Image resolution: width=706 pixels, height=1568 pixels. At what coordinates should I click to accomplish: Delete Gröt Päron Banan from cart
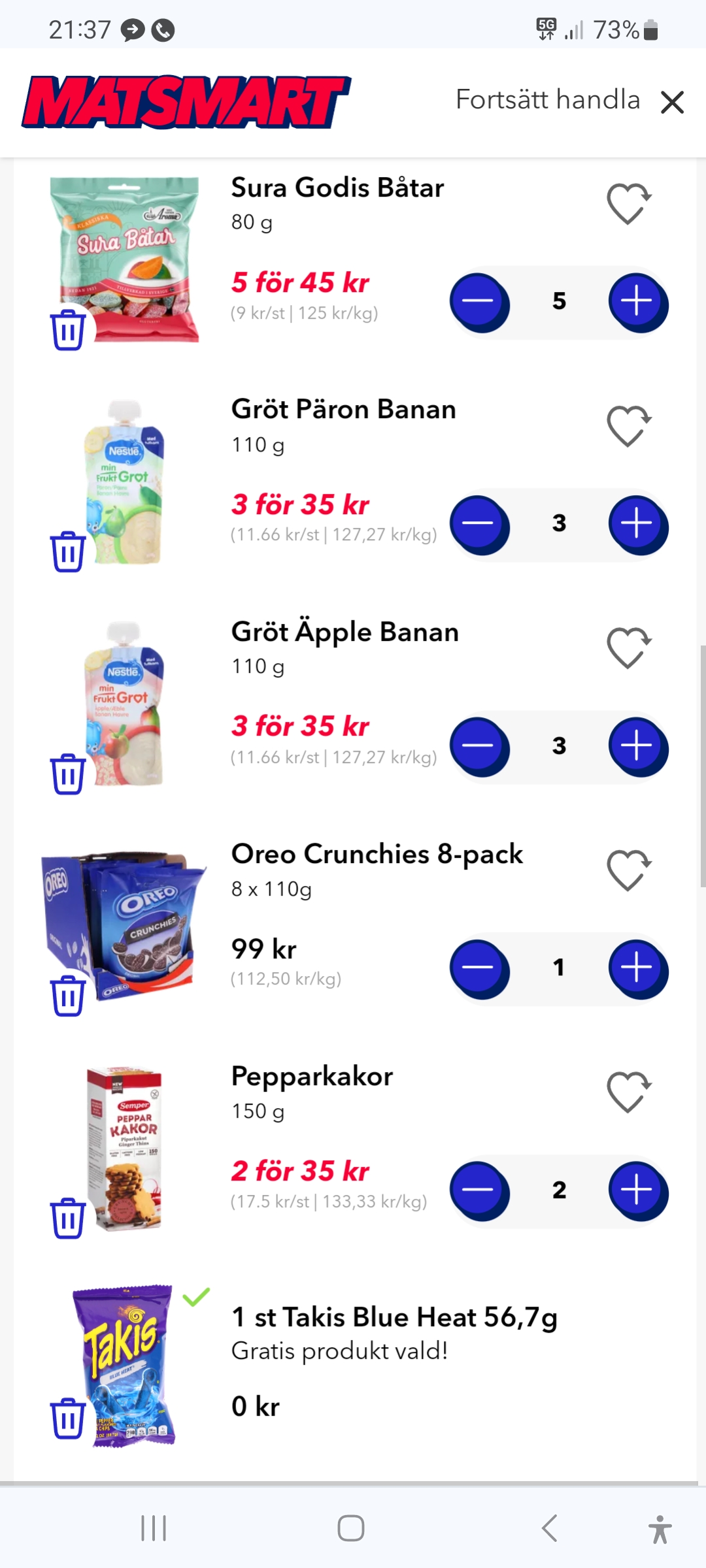(67, 552)
